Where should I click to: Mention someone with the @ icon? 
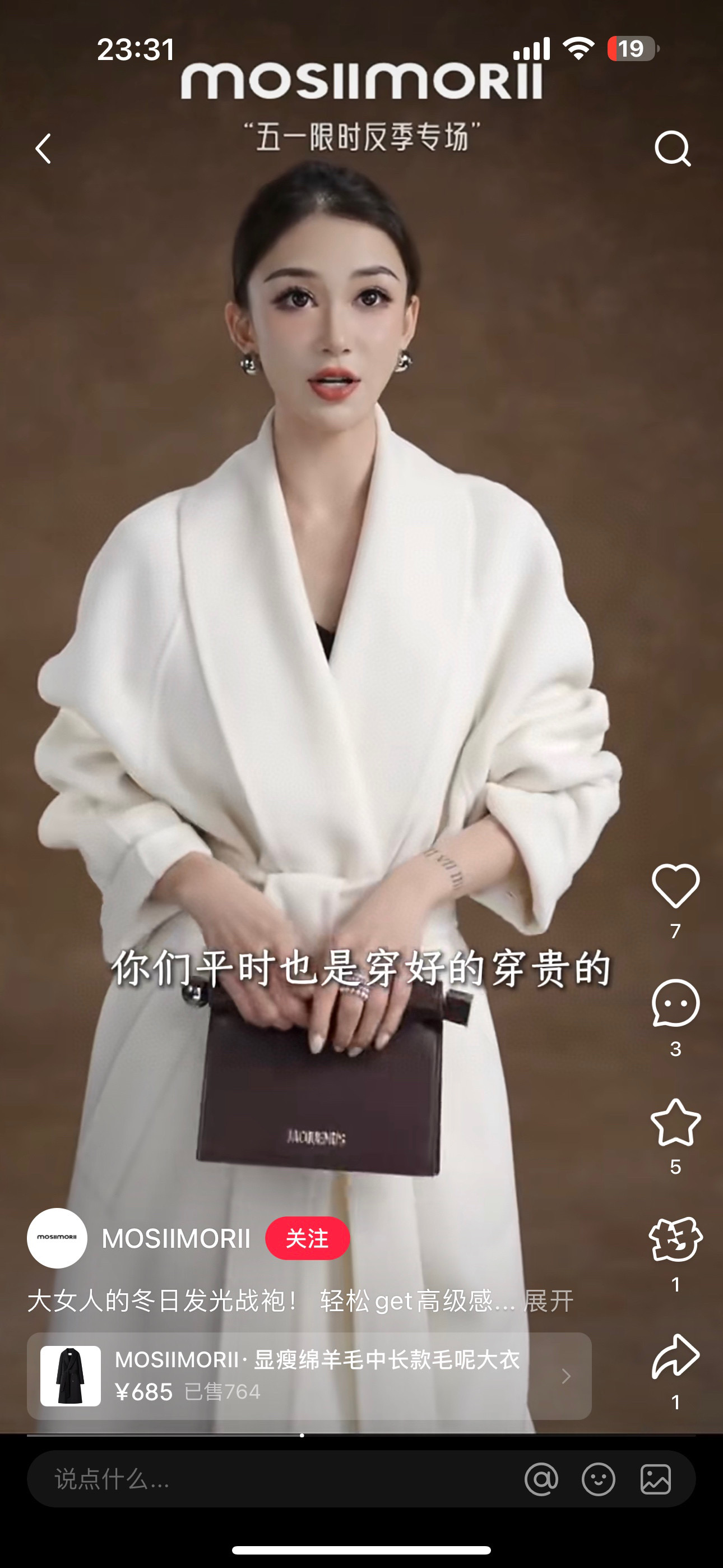[x=541, y=1478]
